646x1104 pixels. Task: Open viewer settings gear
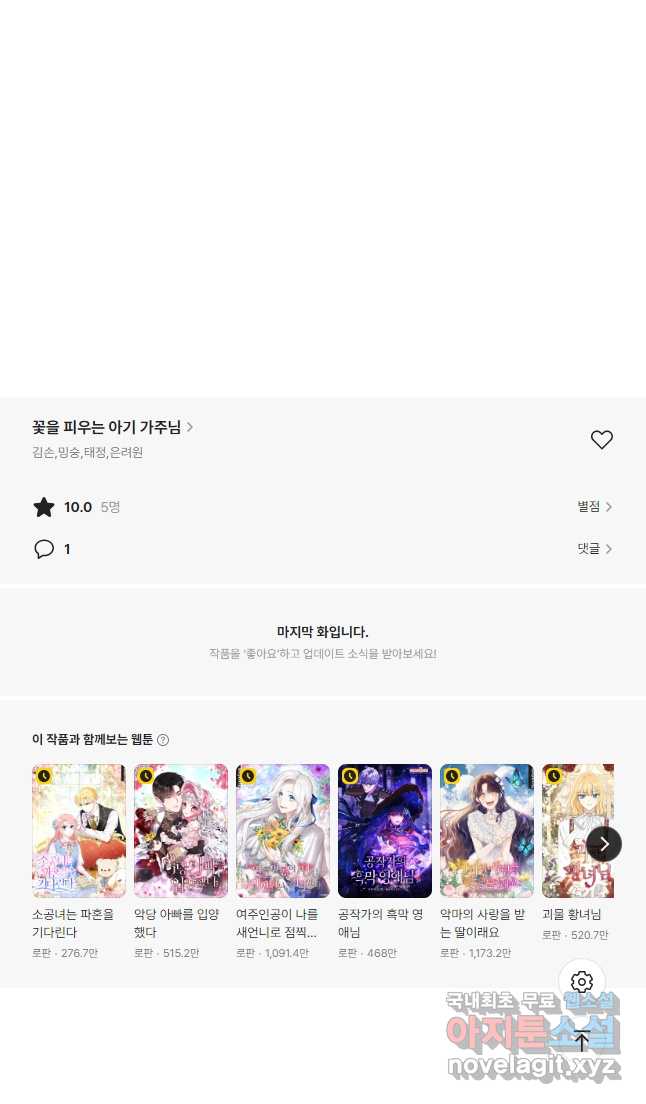581,981
